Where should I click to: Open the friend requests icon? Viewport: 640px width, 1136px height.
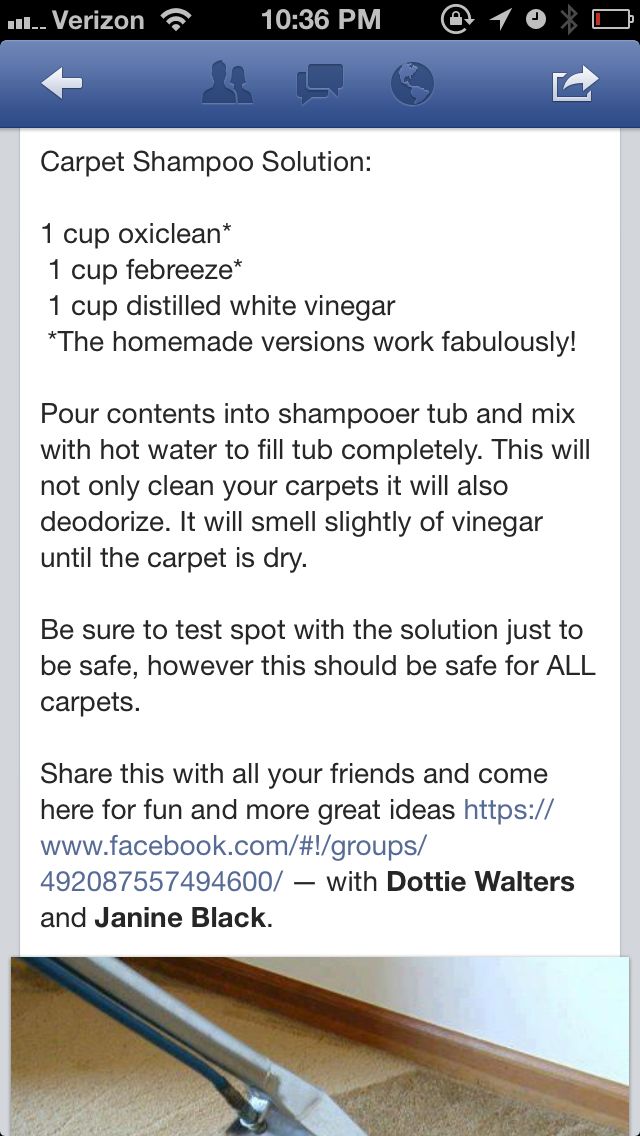tap(228, 84)
